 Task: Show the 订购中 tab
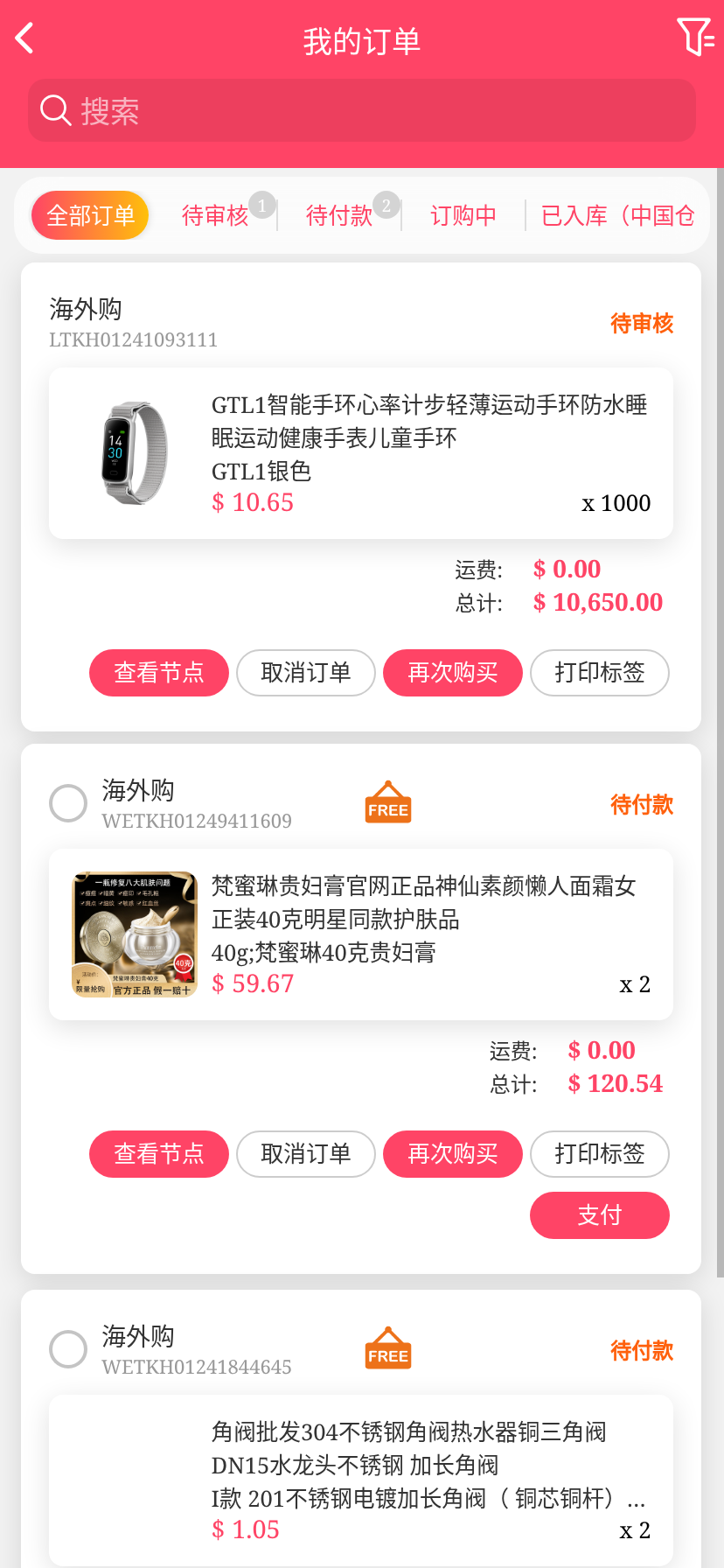463,215
